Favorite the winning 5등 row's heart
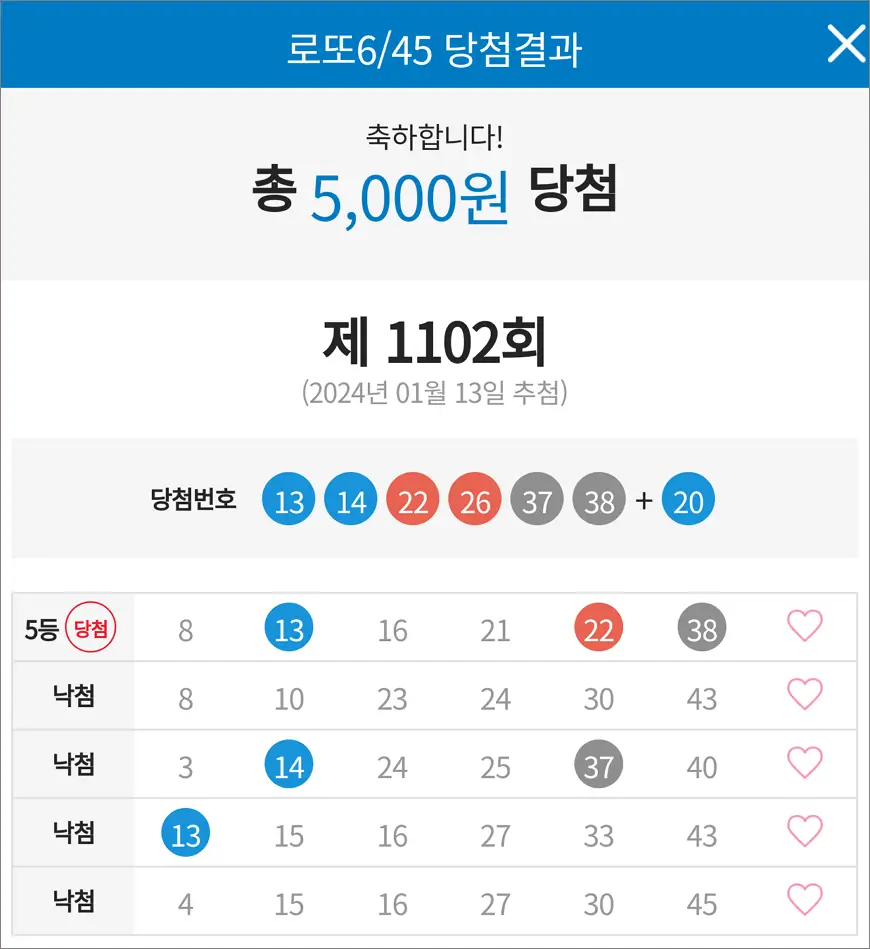Screen dimensions: 870x949 click(x=804, y=626)
